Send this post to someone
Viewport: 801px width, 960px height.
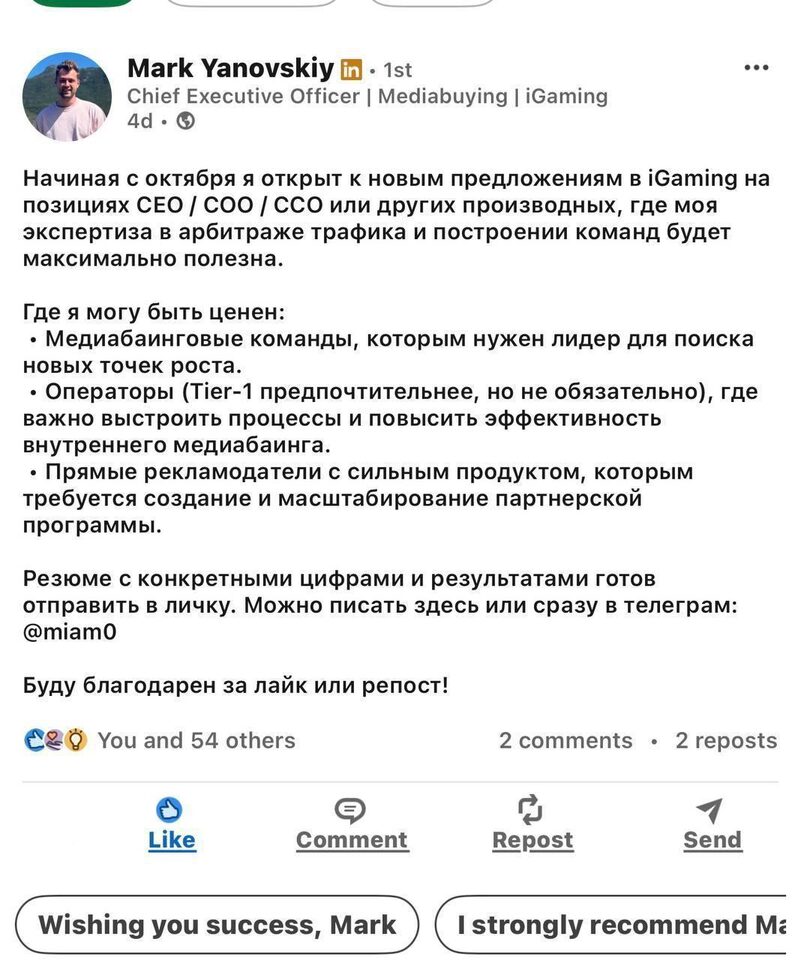tap(712, 824)
